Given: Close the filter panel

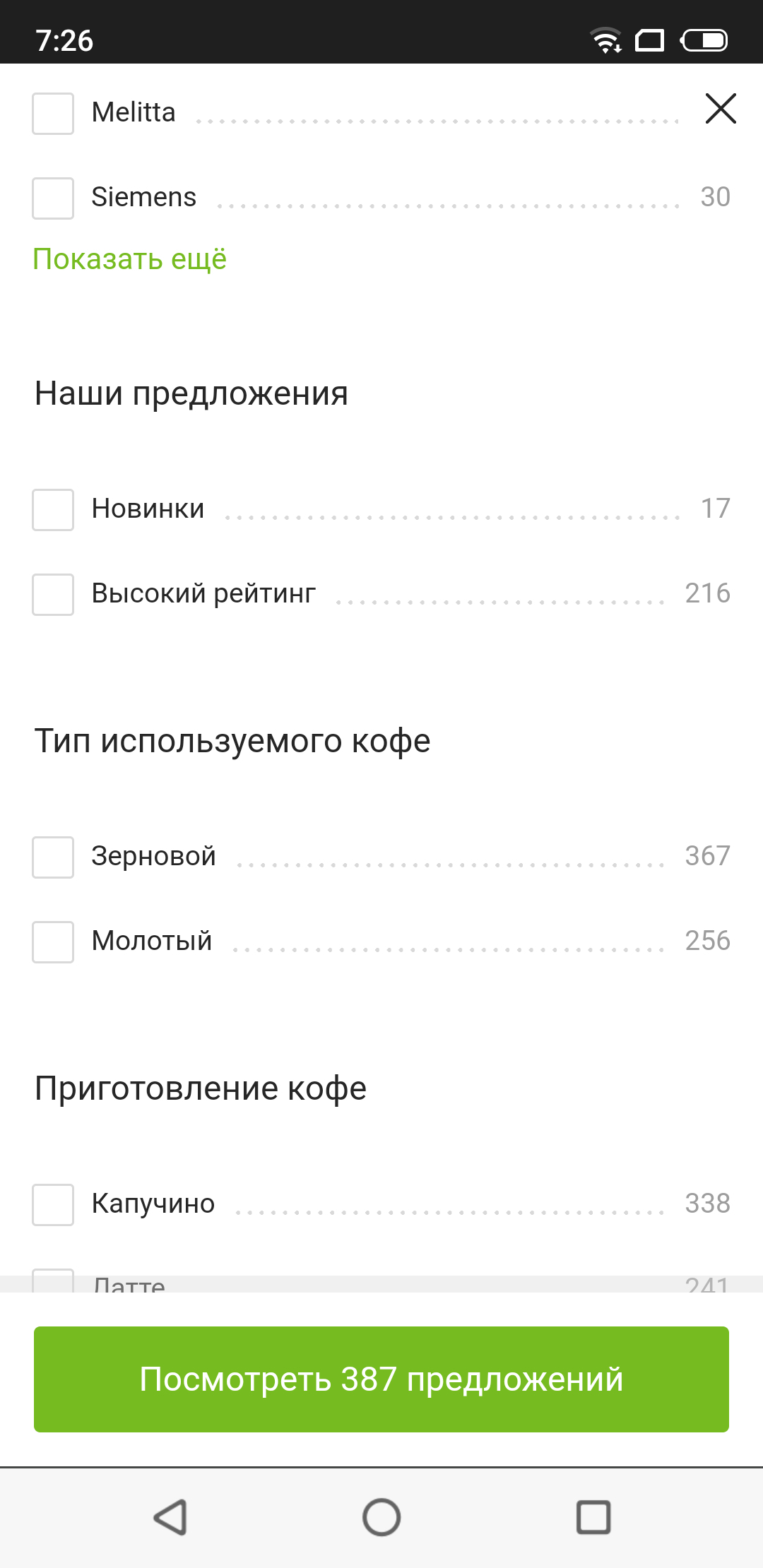Looking at the screenshot, I should click(x=721, y=109).
